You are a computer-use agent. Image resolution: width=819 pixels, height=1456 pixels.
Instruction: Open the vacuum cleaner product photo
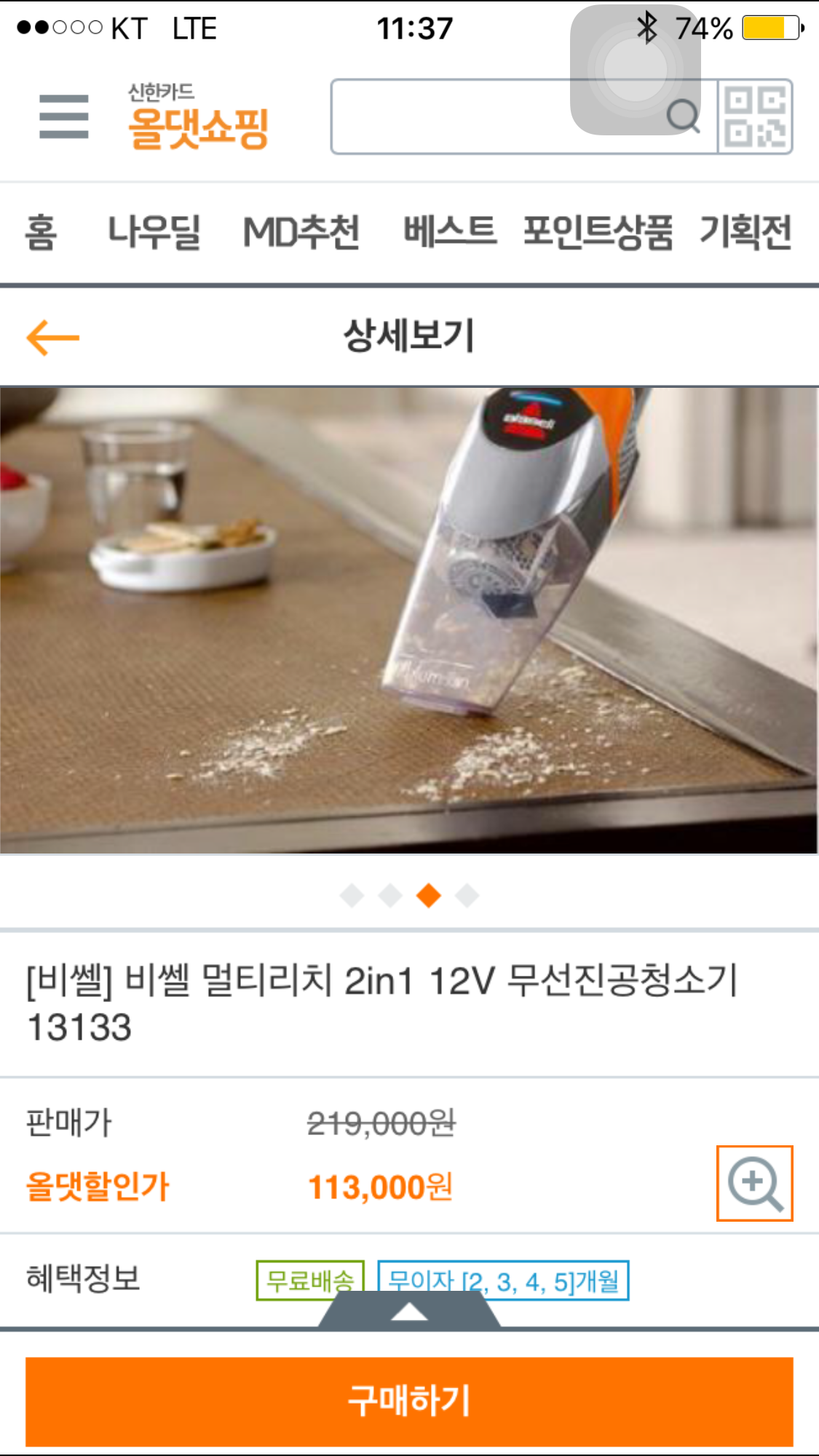pyautogui.click(x=409, y=620)
